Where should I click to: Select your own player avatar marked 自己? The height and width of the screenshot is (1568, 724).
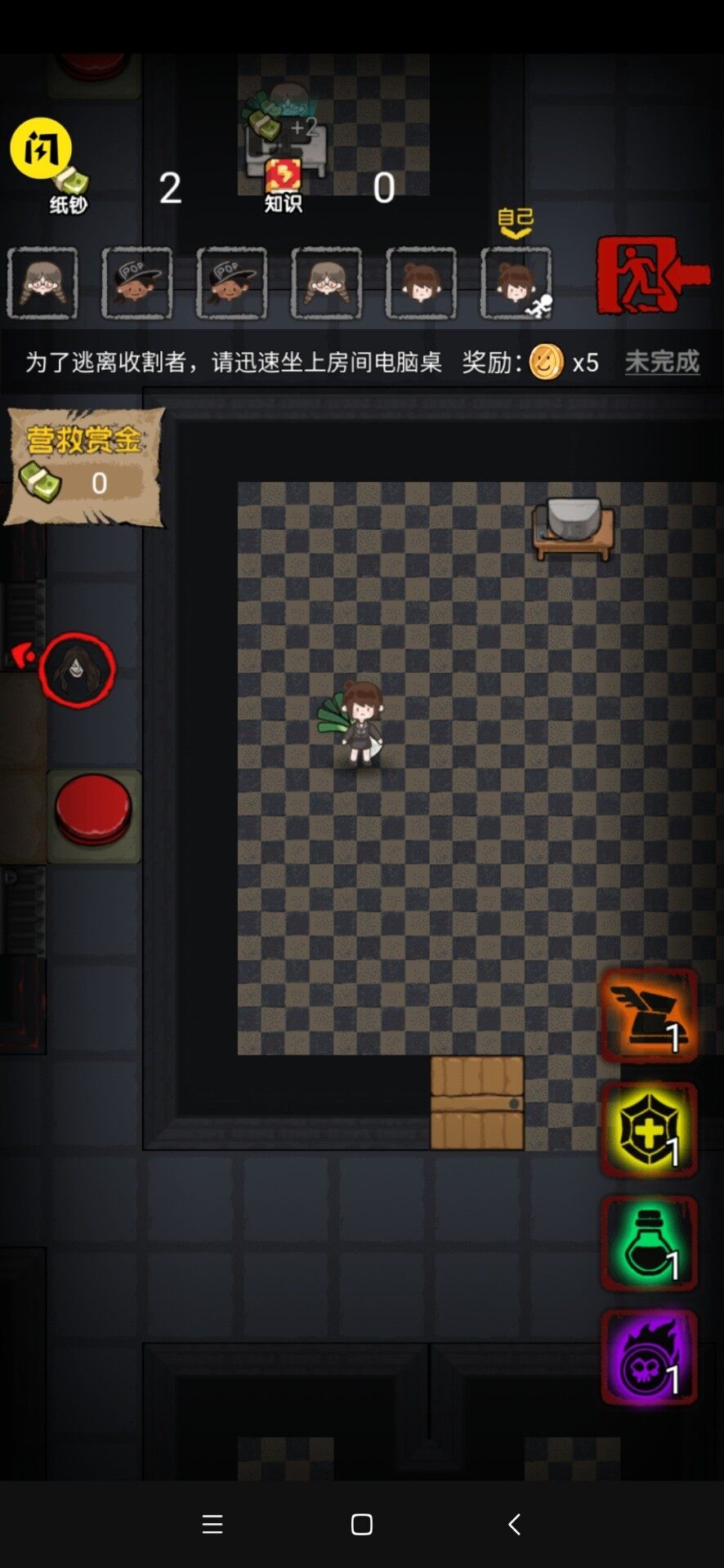(x=516, y=283)
